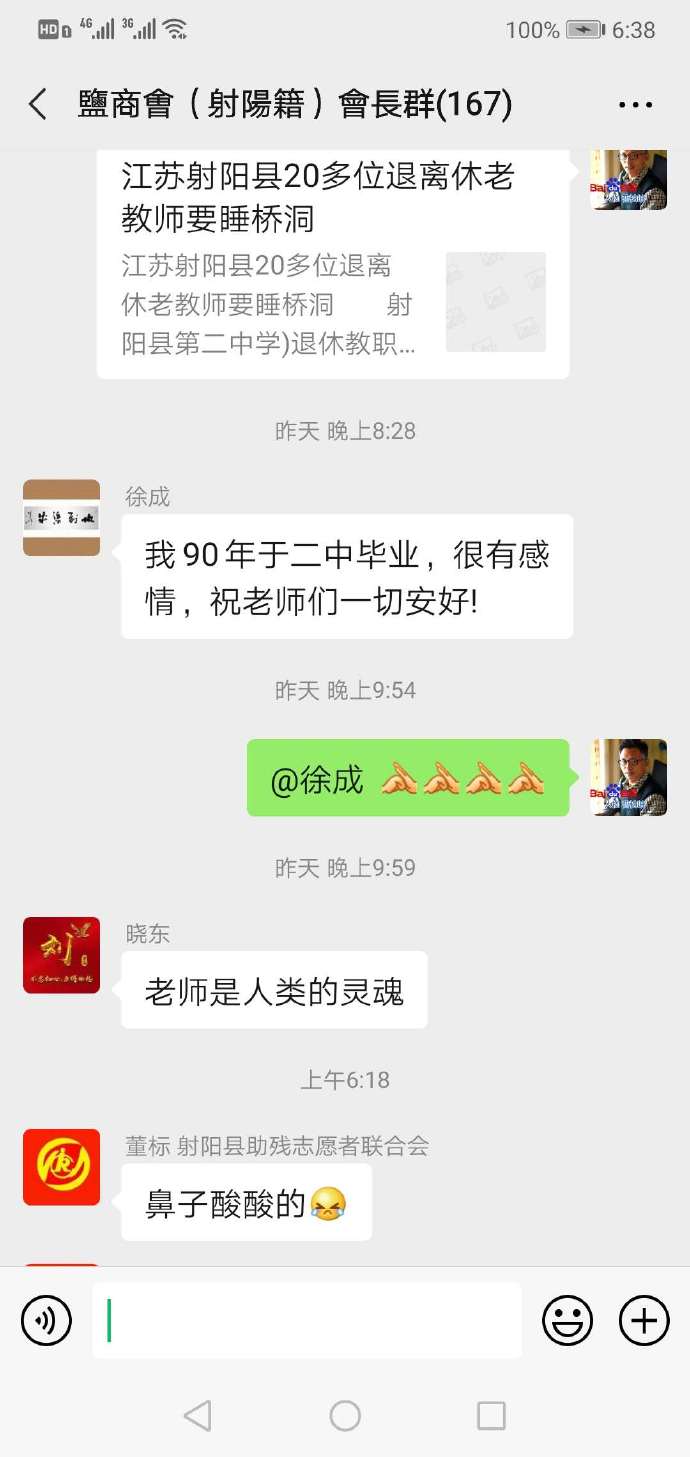Open recent apps from navigation bar
Screen dimensions: 690x1457
(x=491, y=1415)
